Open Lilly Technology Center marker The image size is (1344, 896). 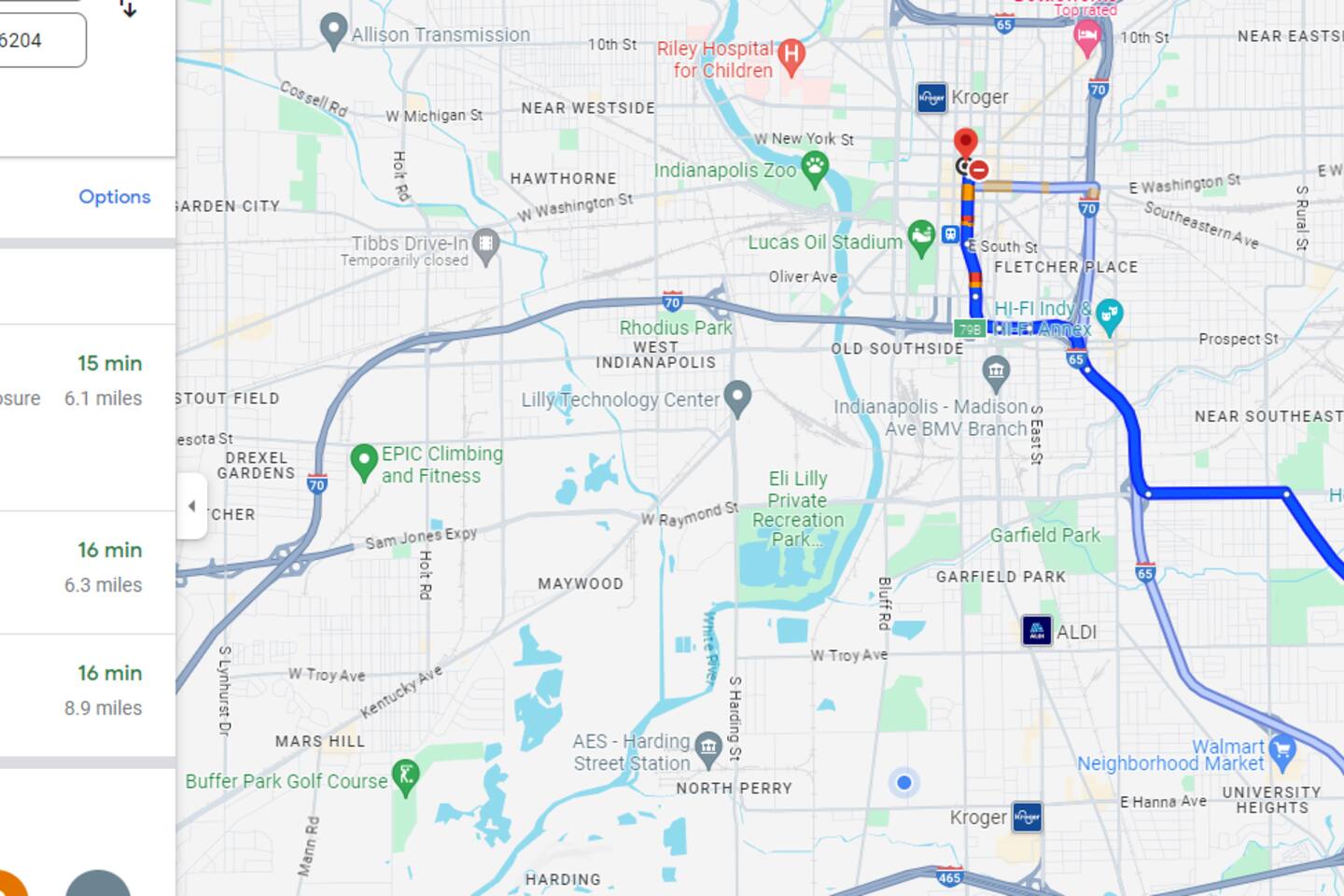737,397
